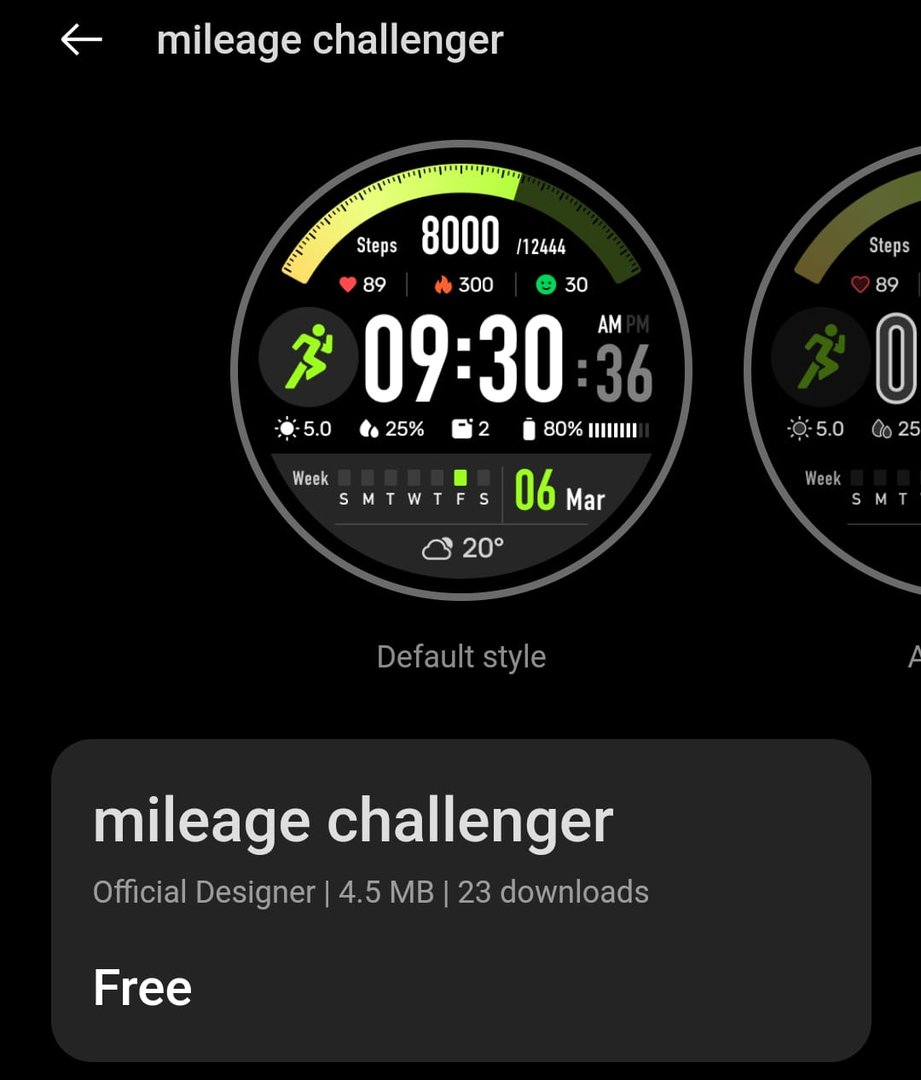The image size is (921, 1080).
Task: Select the second watch face style preview
Action: click(x=850, y=370)
